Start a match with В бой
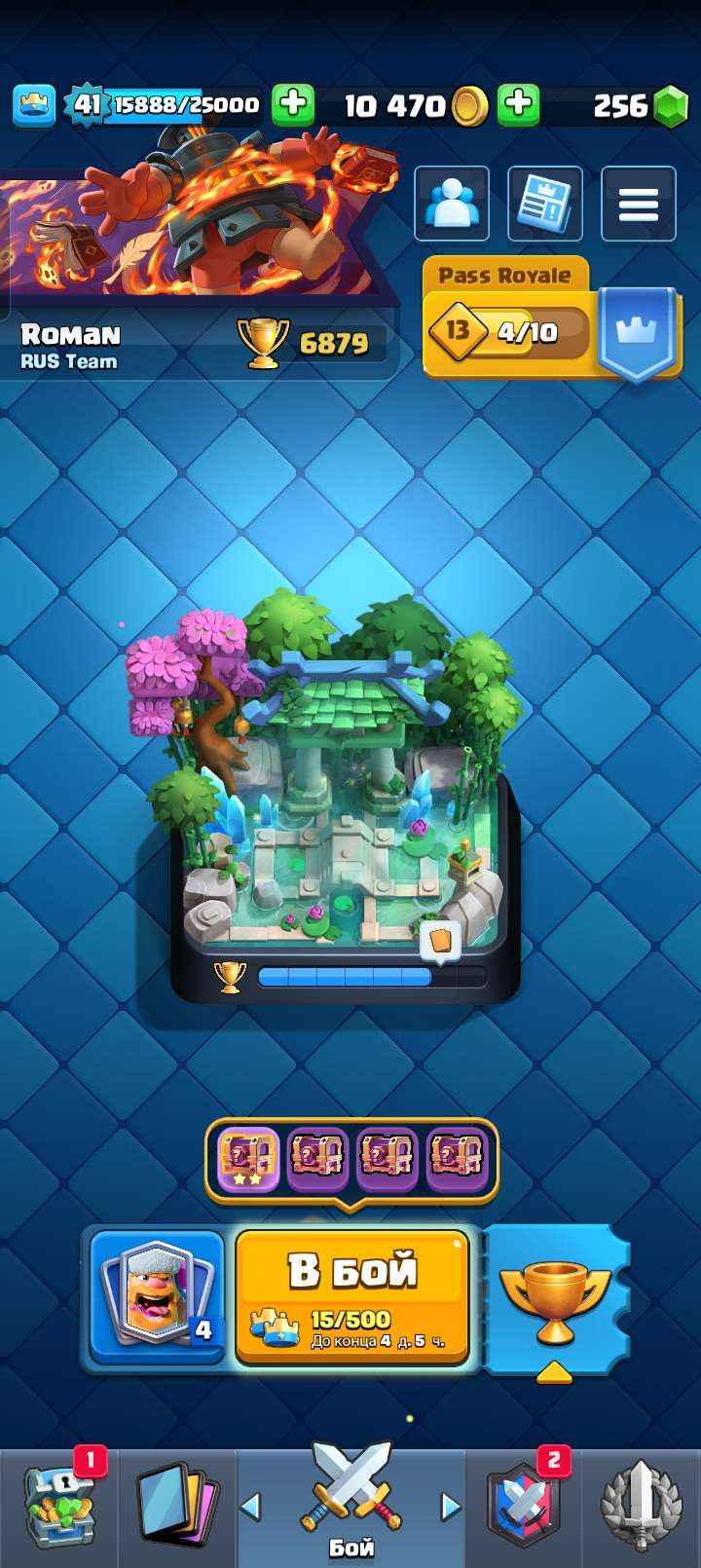Viewport: 701px width, 1568px height. coord(352,1296)
